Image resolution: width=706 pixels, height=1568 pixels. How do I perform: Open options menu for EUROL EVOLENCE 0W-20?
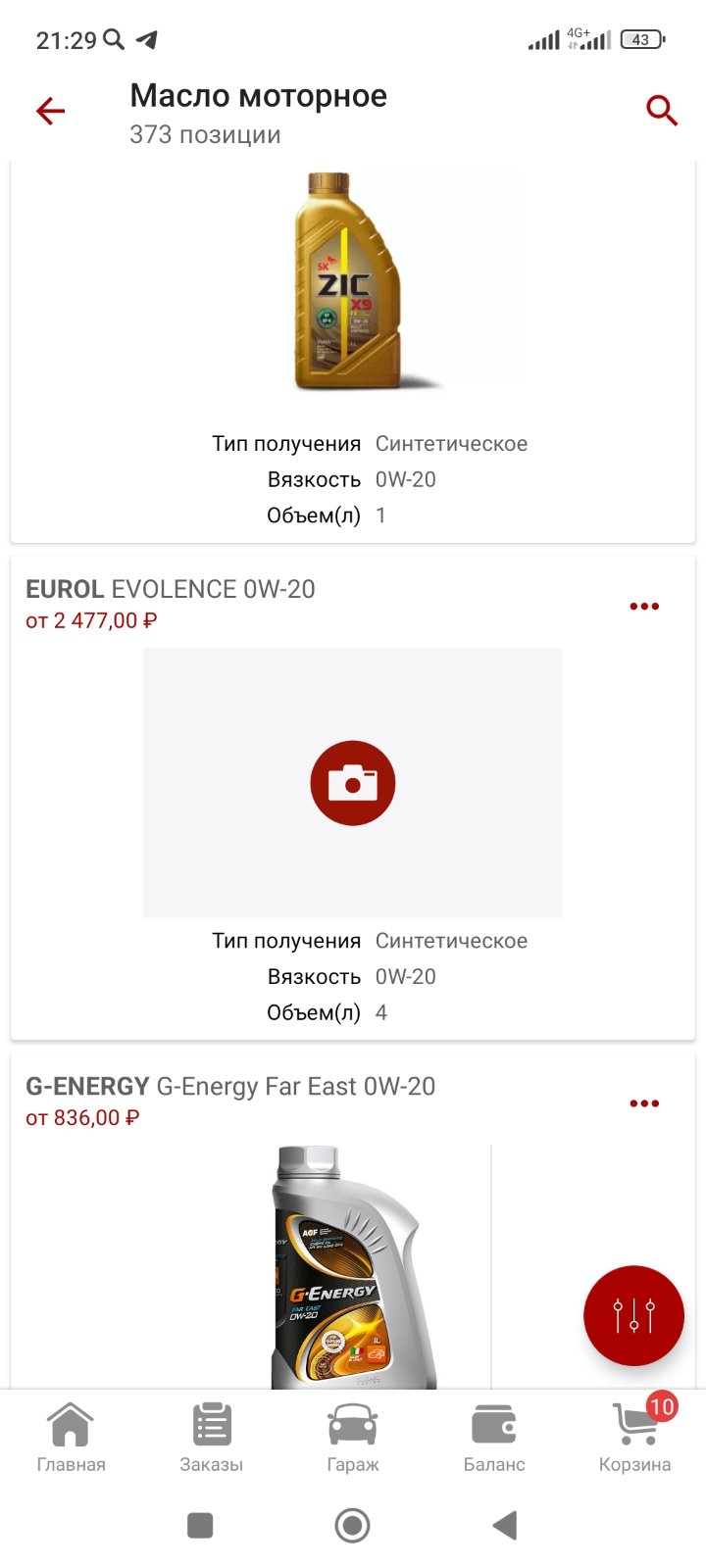644,607
